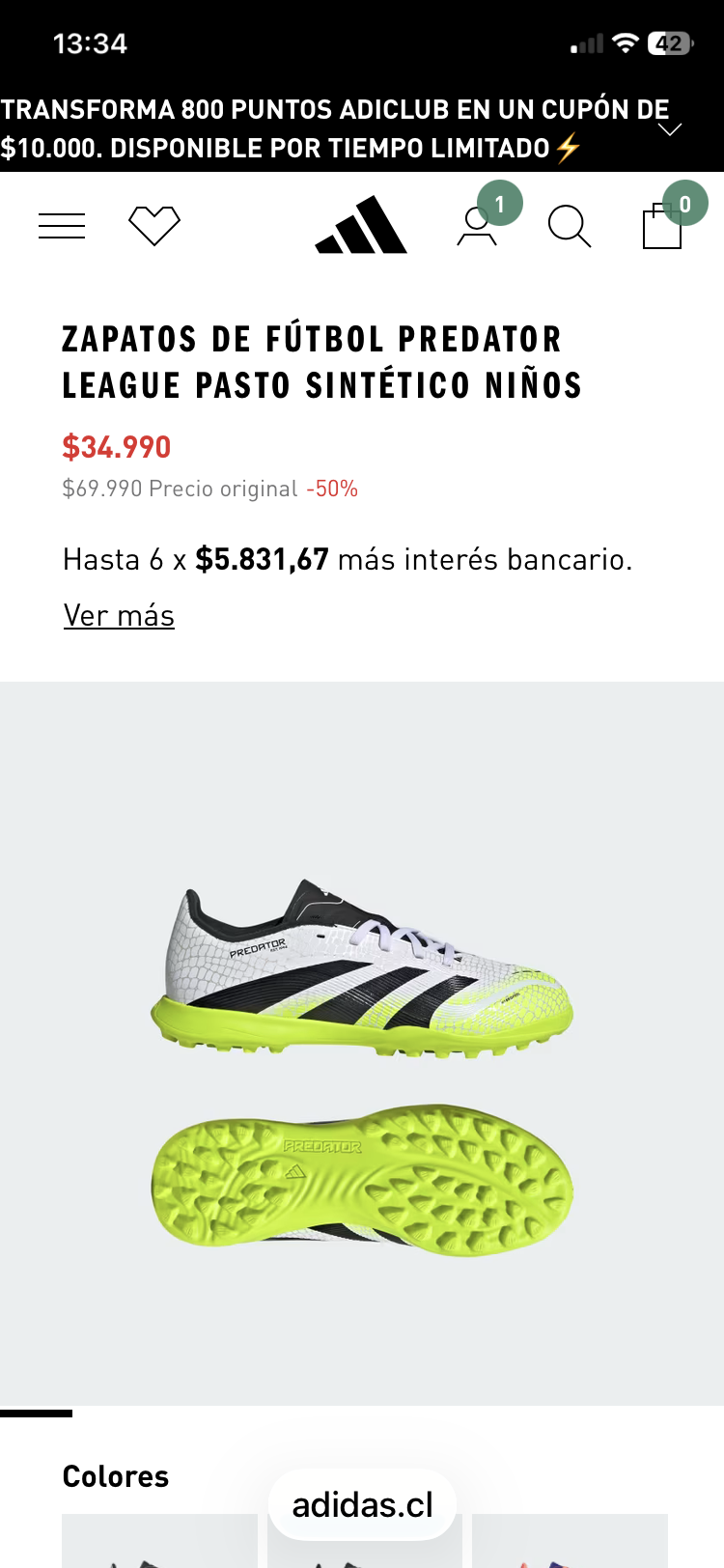Expand financing details via Ver más

point(118,615)
